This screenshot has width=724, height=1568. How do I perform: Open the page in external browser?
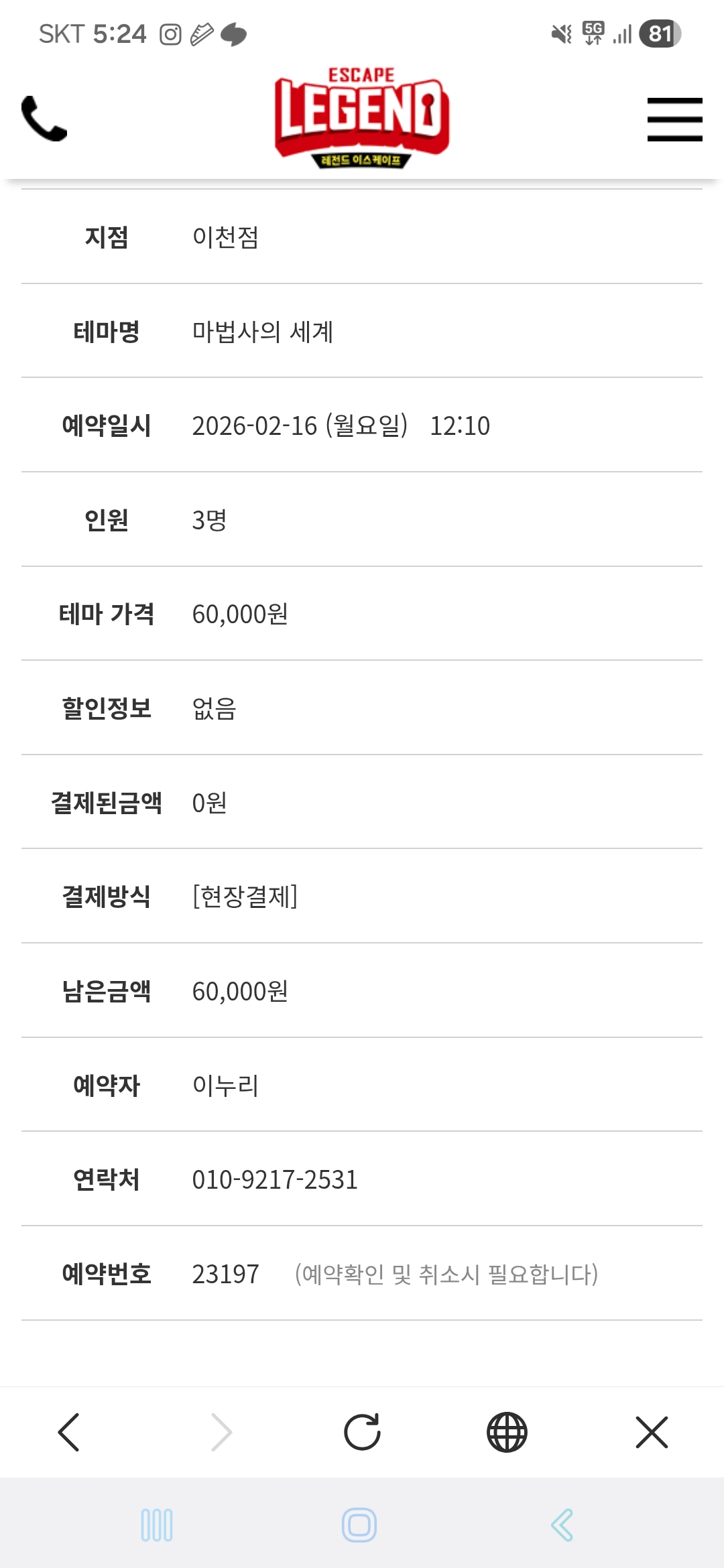(507, 1432)
